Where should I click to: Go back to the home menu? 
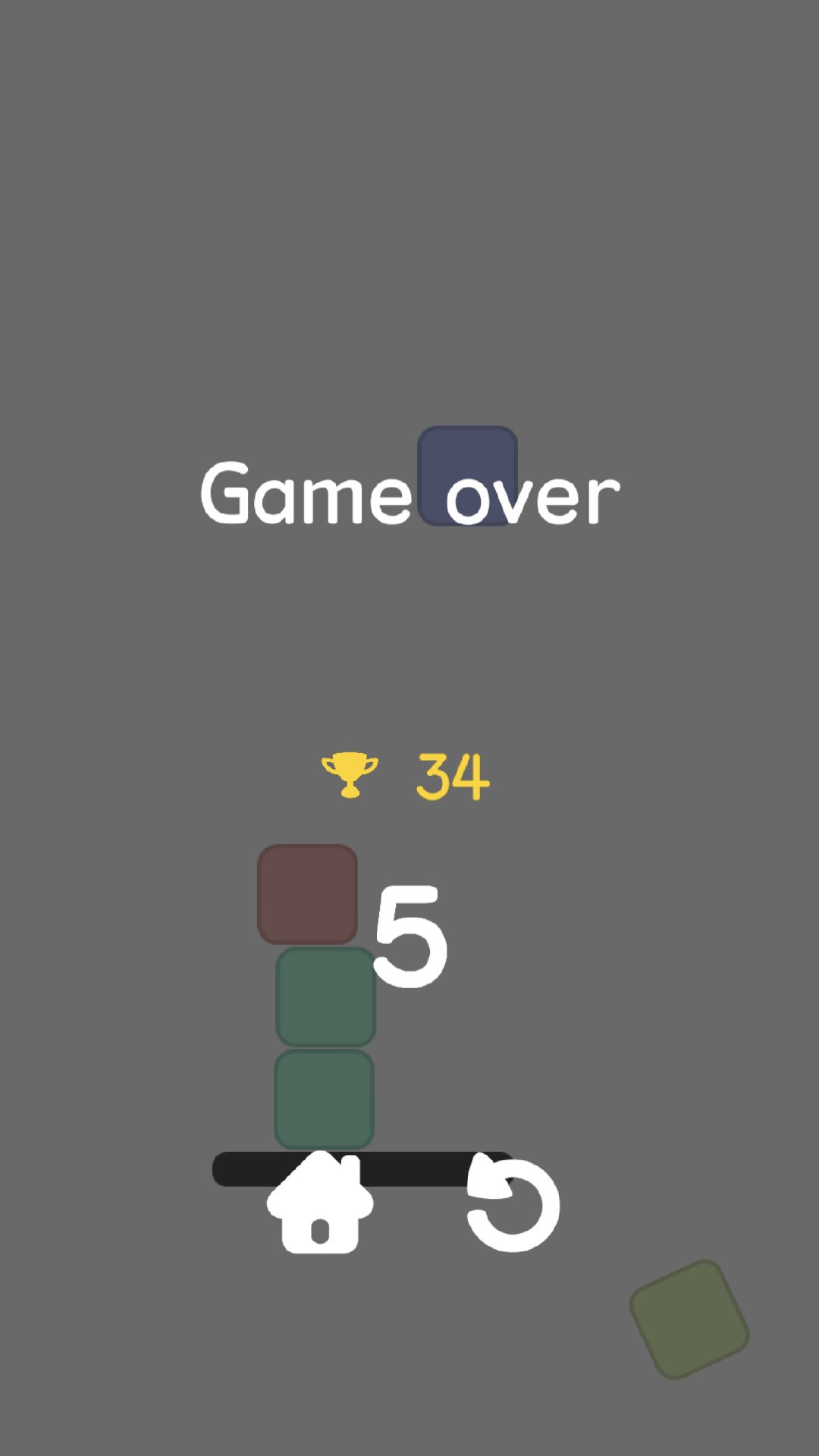pyautogui.click(x=320, y=1203)
